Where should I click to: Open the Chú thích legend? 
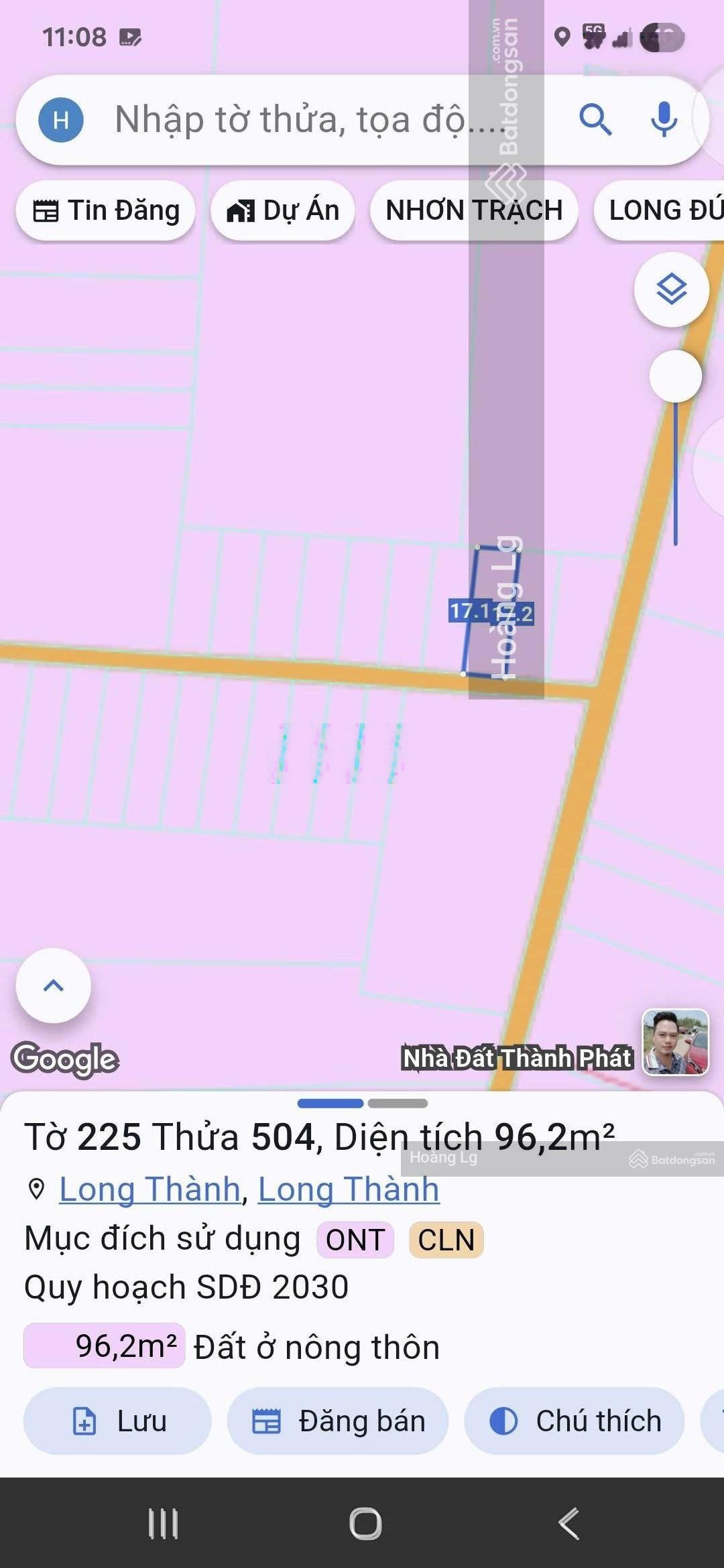pyautogui.click(x=575, y=1421)
